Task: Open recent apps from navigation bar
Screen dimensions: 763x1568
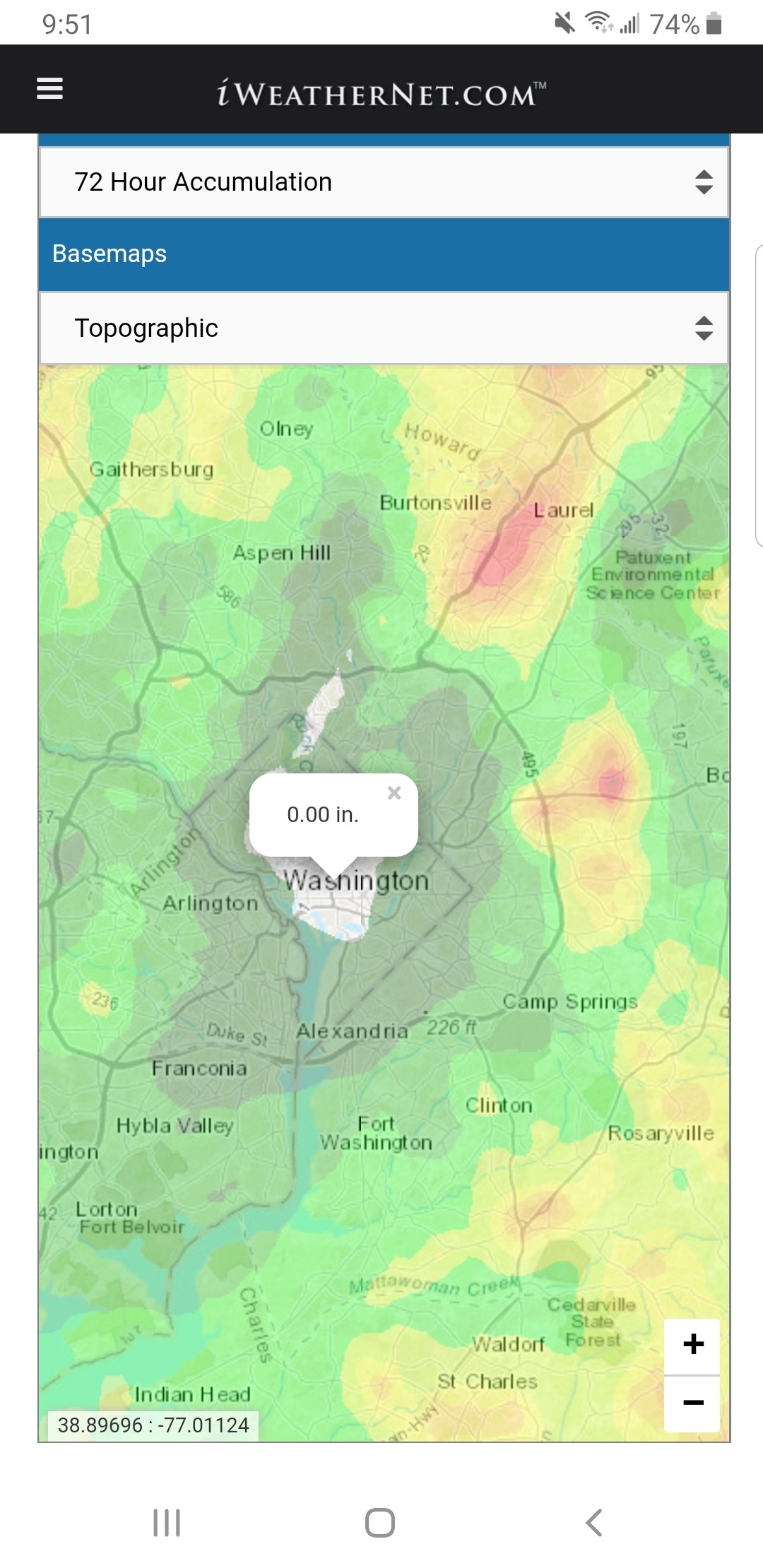Action: [167, 1522]
